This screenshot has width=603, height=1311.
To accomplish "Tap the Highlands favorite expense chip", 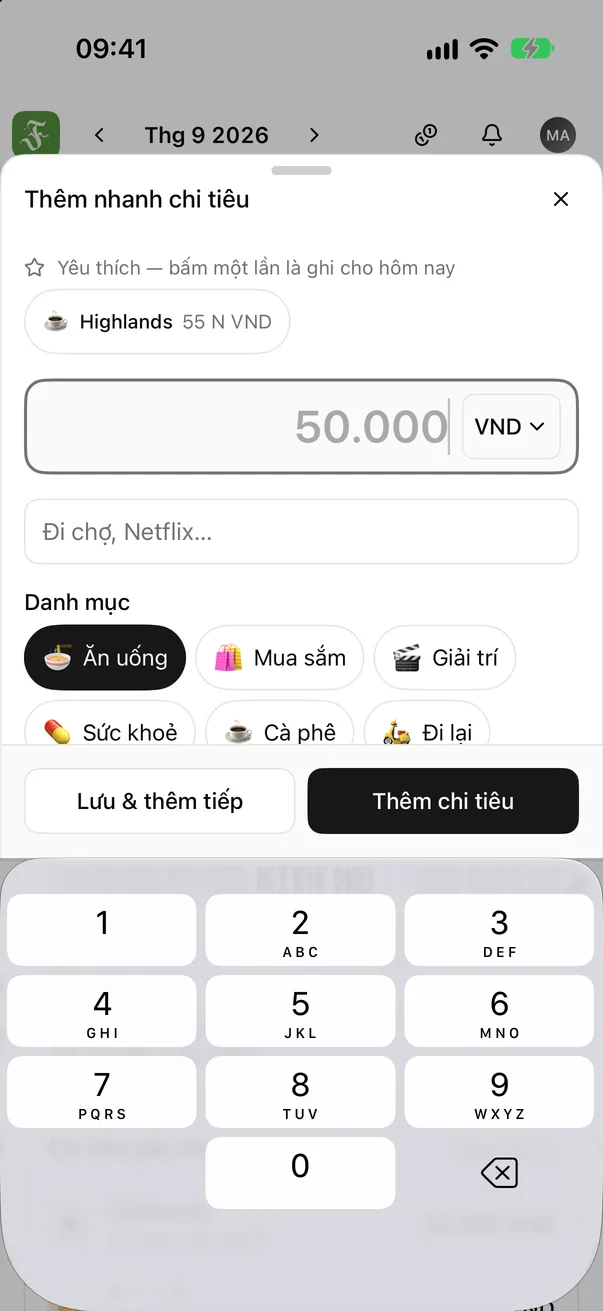I will pyautogui.click(x=157, y=322).
